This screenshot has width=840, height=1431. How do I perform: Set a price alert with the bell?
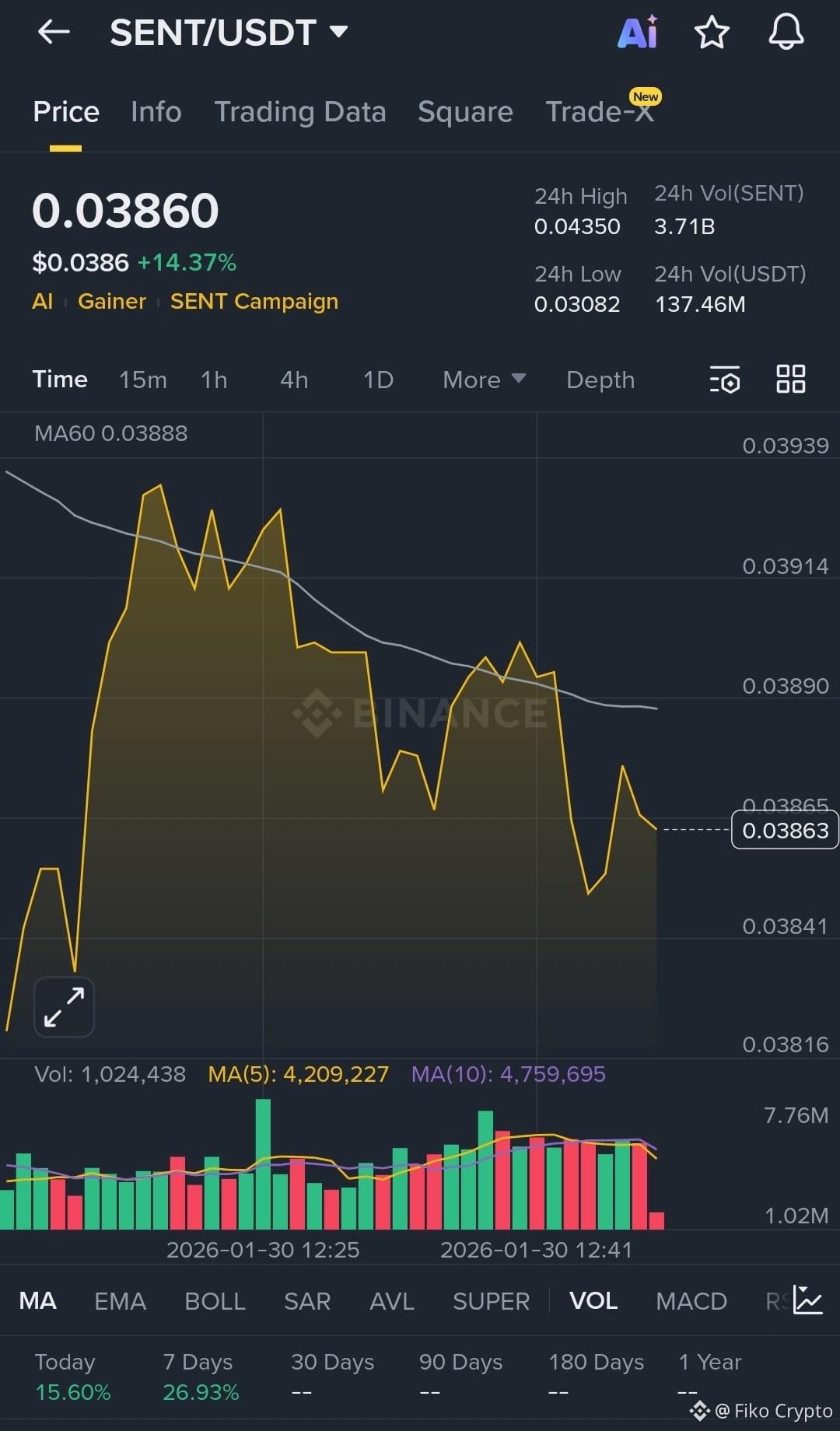786,33
